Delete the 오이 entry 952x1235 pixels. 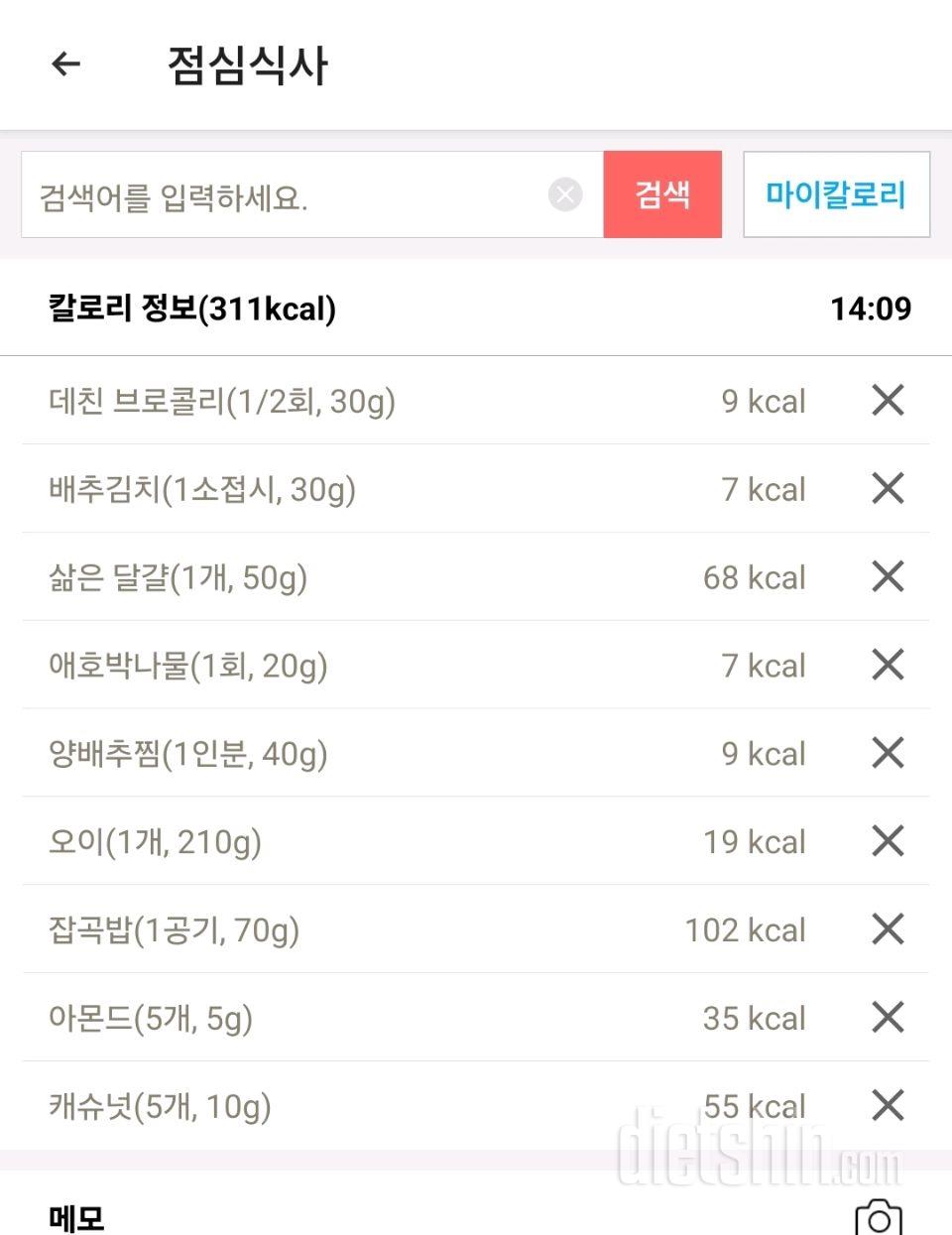coord(888,841)
